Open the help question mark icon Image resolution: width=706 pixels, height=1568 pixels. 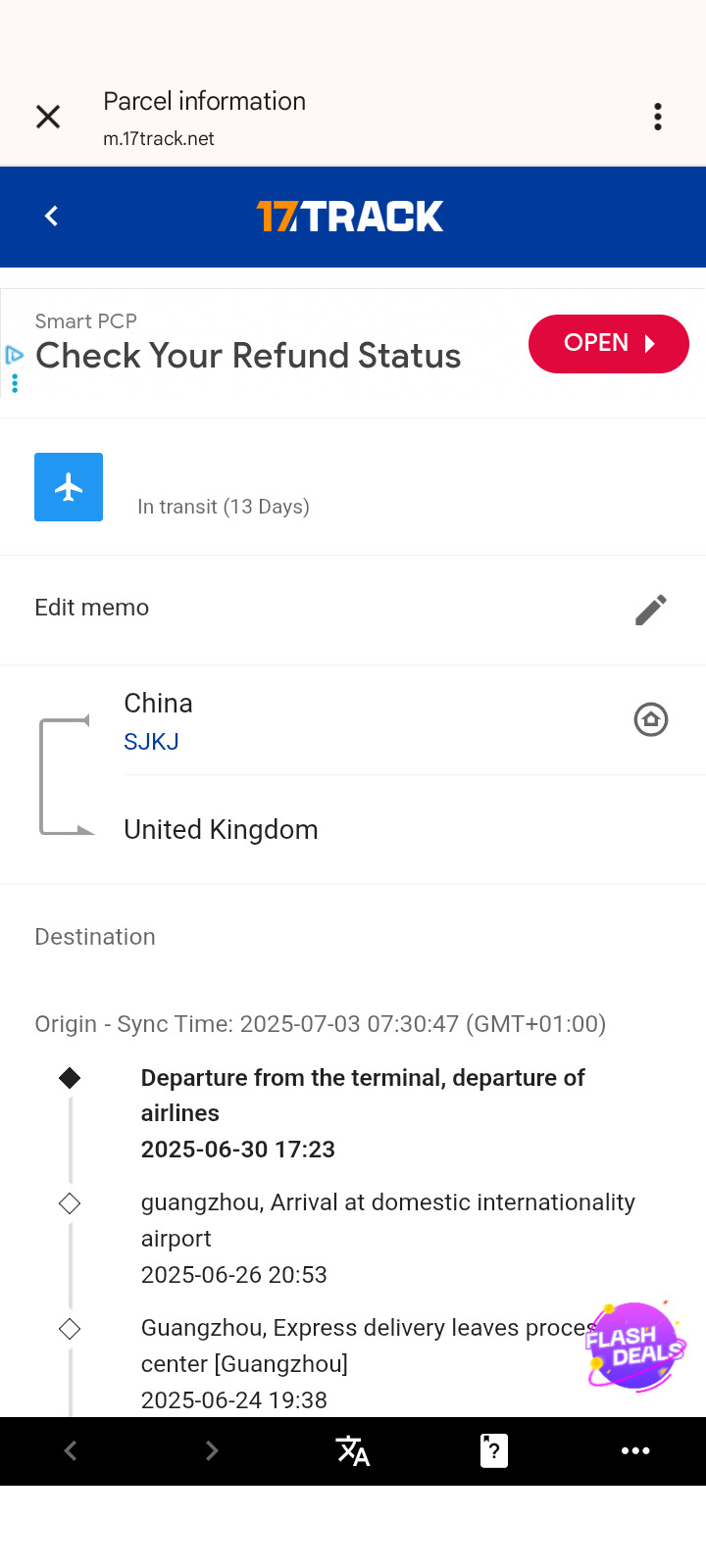[494, 1450]
